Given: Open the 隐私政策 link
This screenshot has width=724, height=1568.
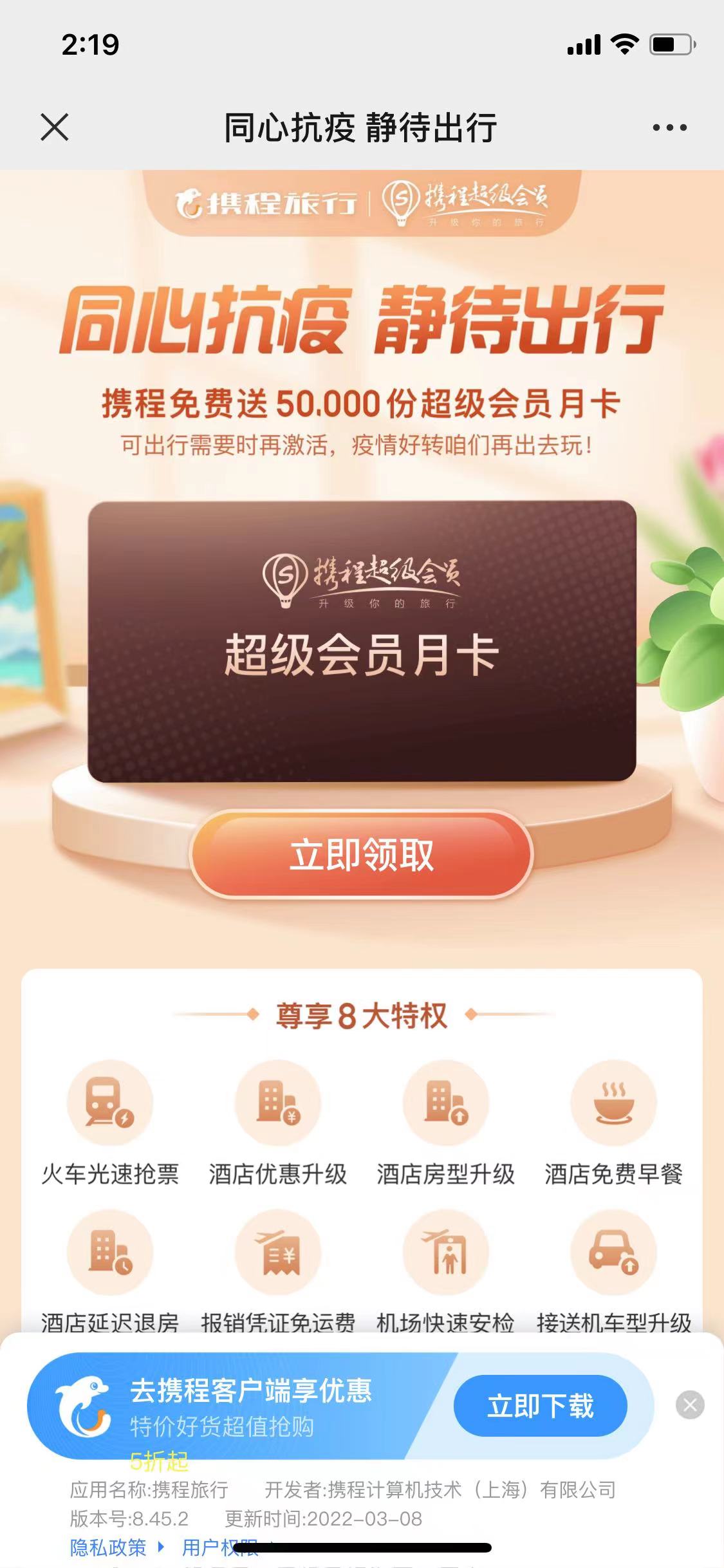Looking at the screenshot, I should click(x=109, y=1547).
